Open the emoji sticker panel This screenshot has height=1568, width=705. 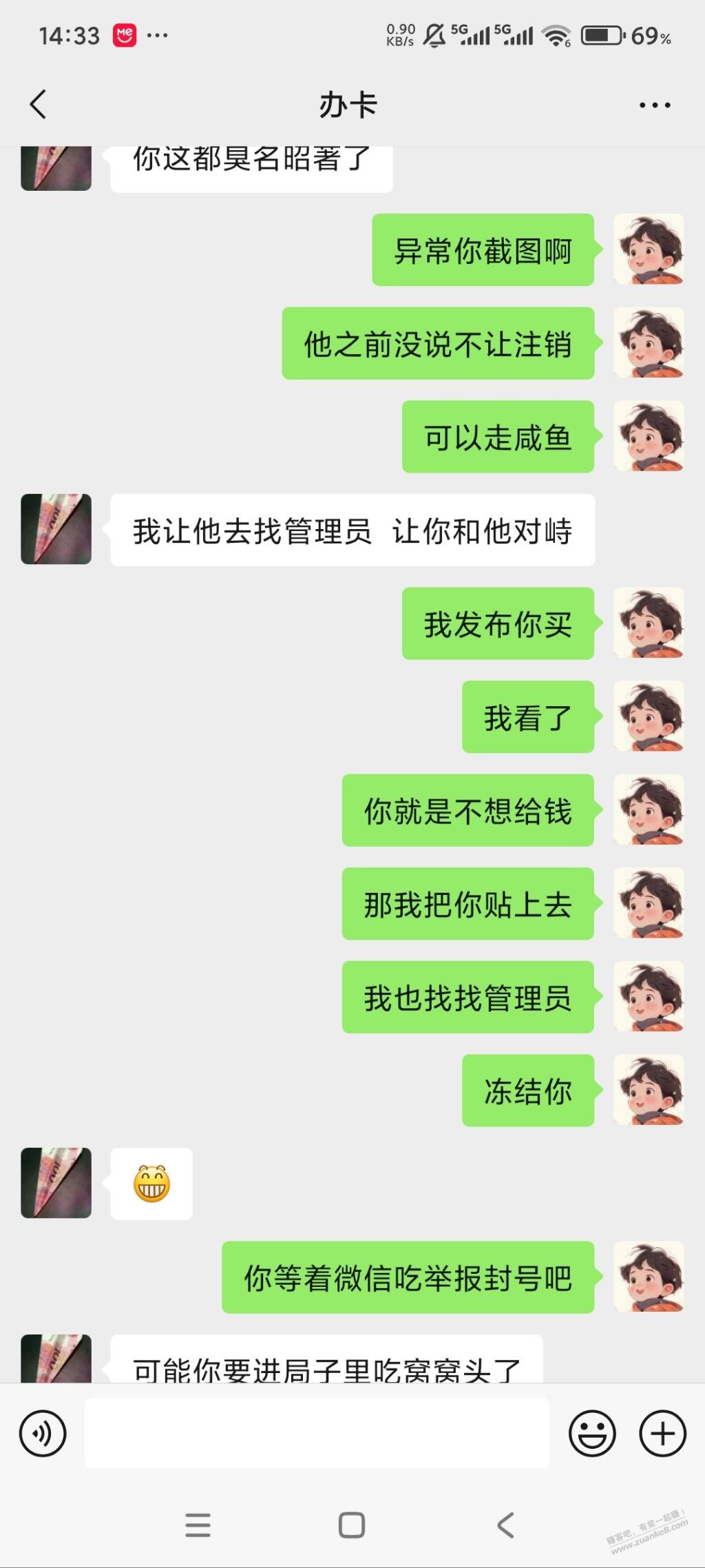(x=591, y=1434)
